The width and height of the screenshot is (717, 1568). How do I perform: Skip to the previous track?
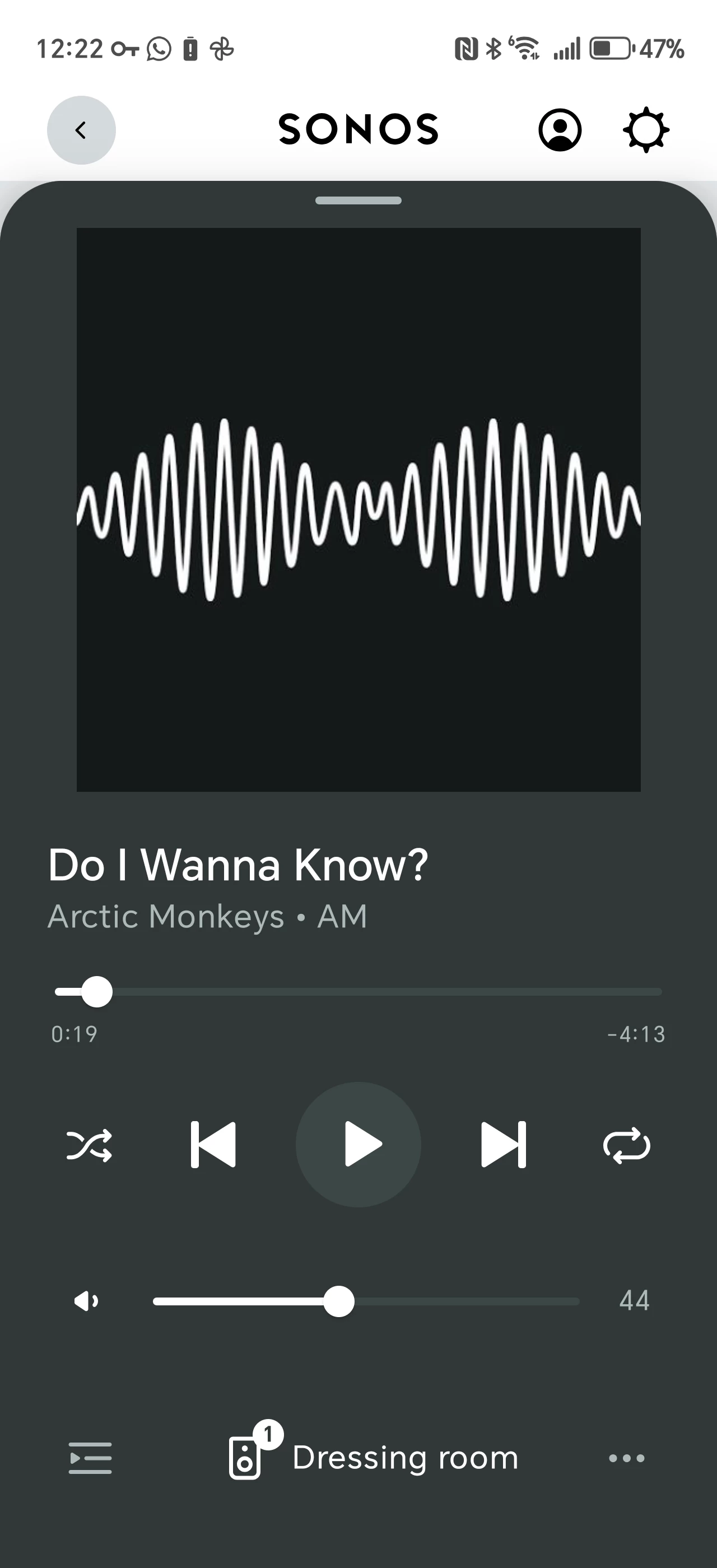(x=213, y=1144)
